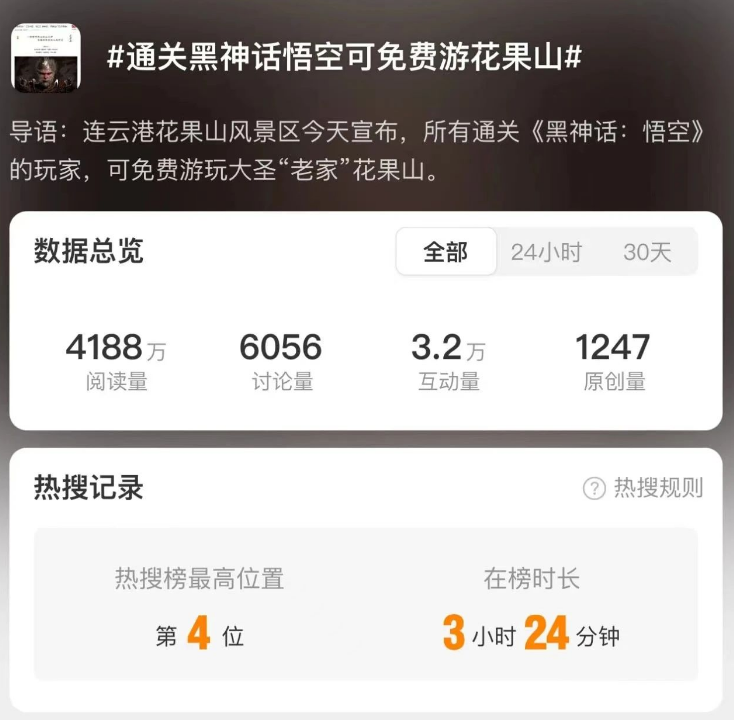734x720 pixels.
Task: Switch to the 30天 data tab
Action: [x=647, y=252]
